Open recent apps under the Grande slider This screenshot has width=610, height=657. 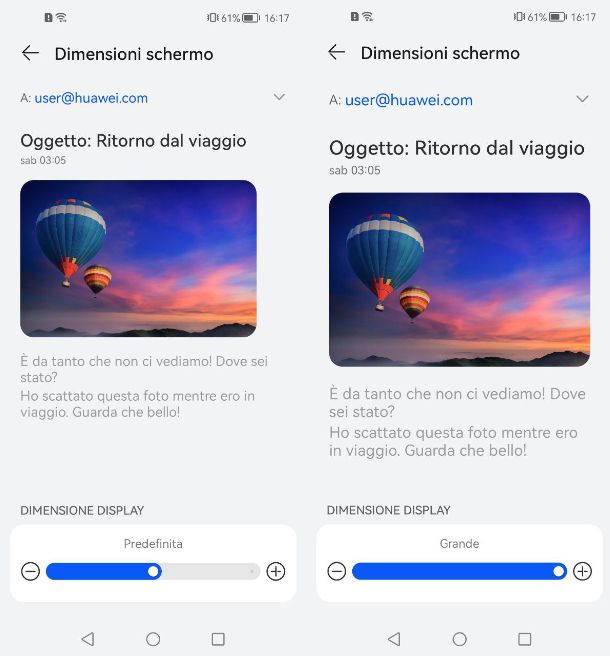click(524, 638)
